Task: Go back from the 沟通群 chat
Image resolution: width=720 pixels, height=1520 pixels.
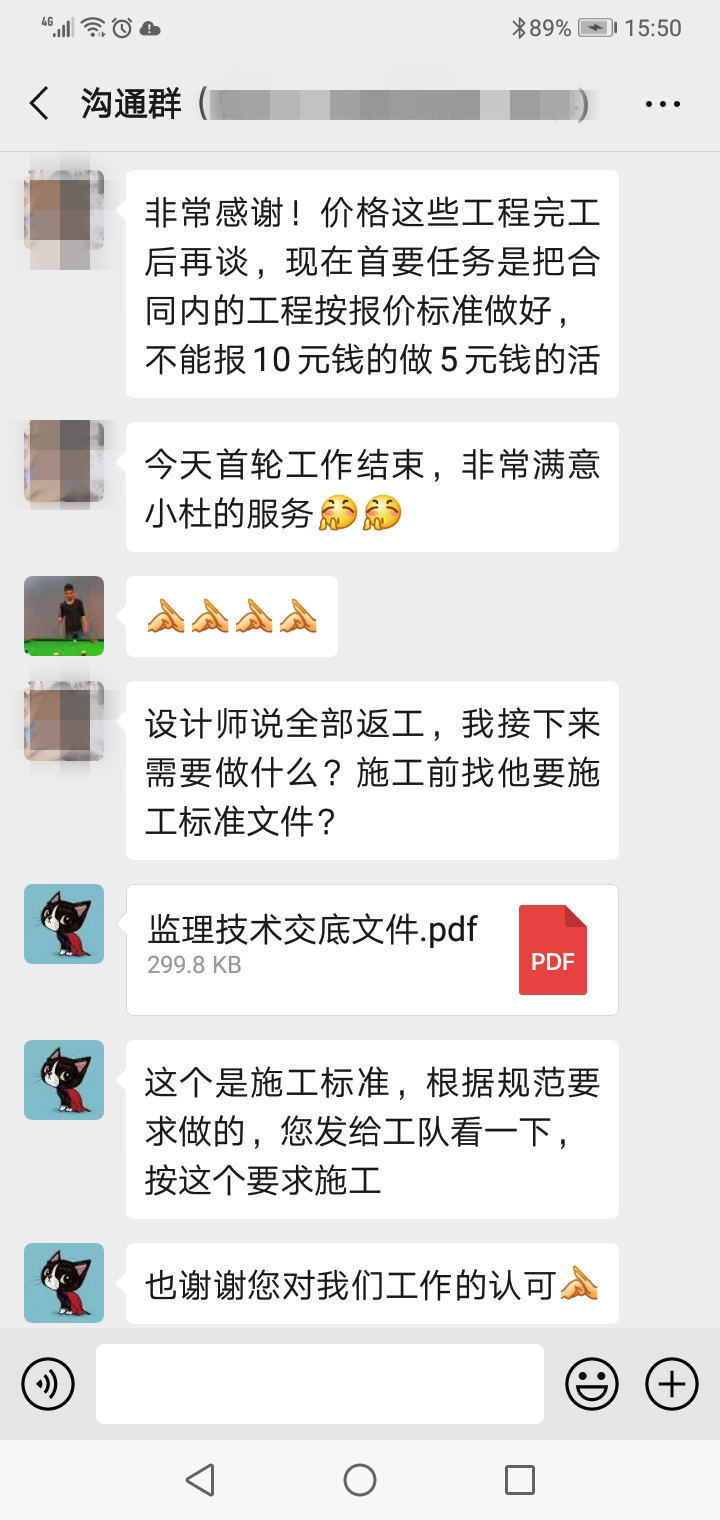Action: click(x=39, y=103)
